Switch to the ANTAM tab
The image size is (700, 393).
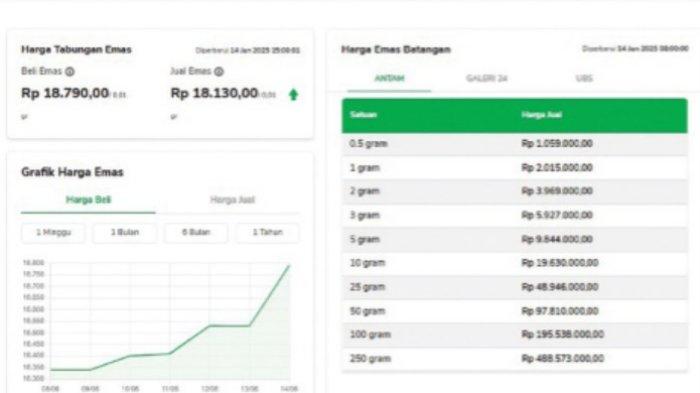(389, 79)
